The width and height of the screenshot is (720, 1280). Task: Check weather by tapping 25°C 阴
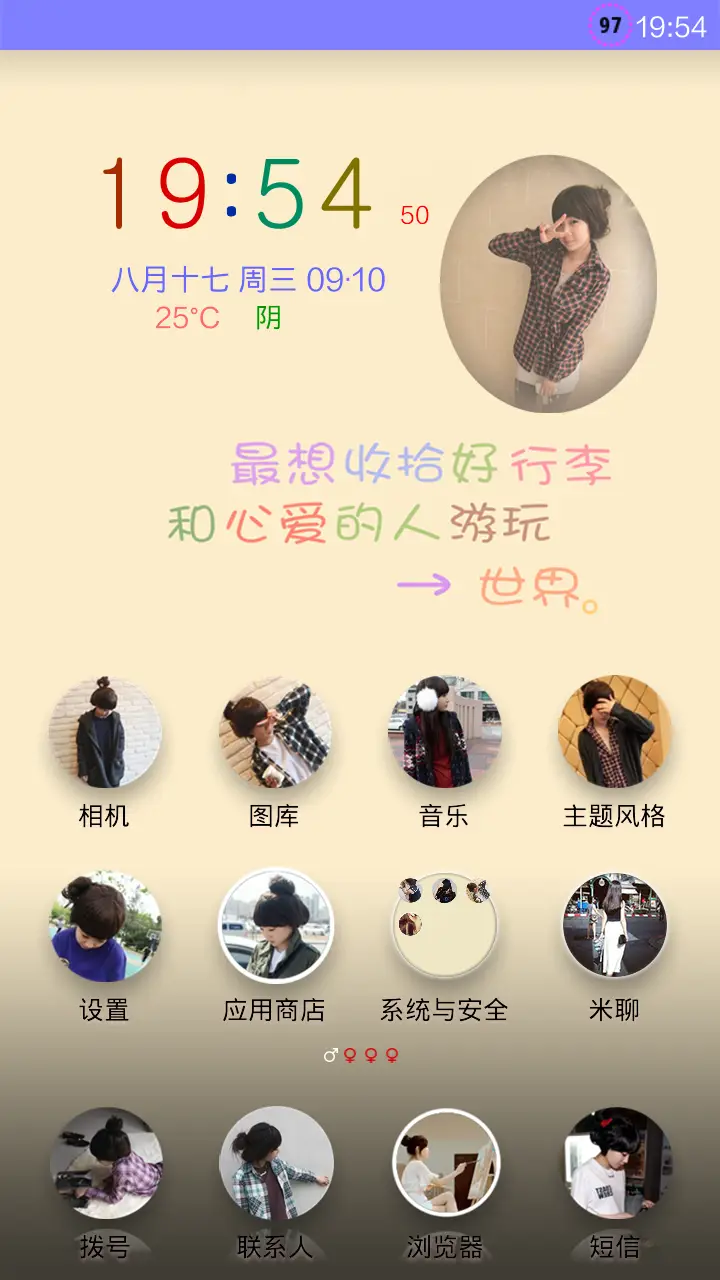point(220,318)
